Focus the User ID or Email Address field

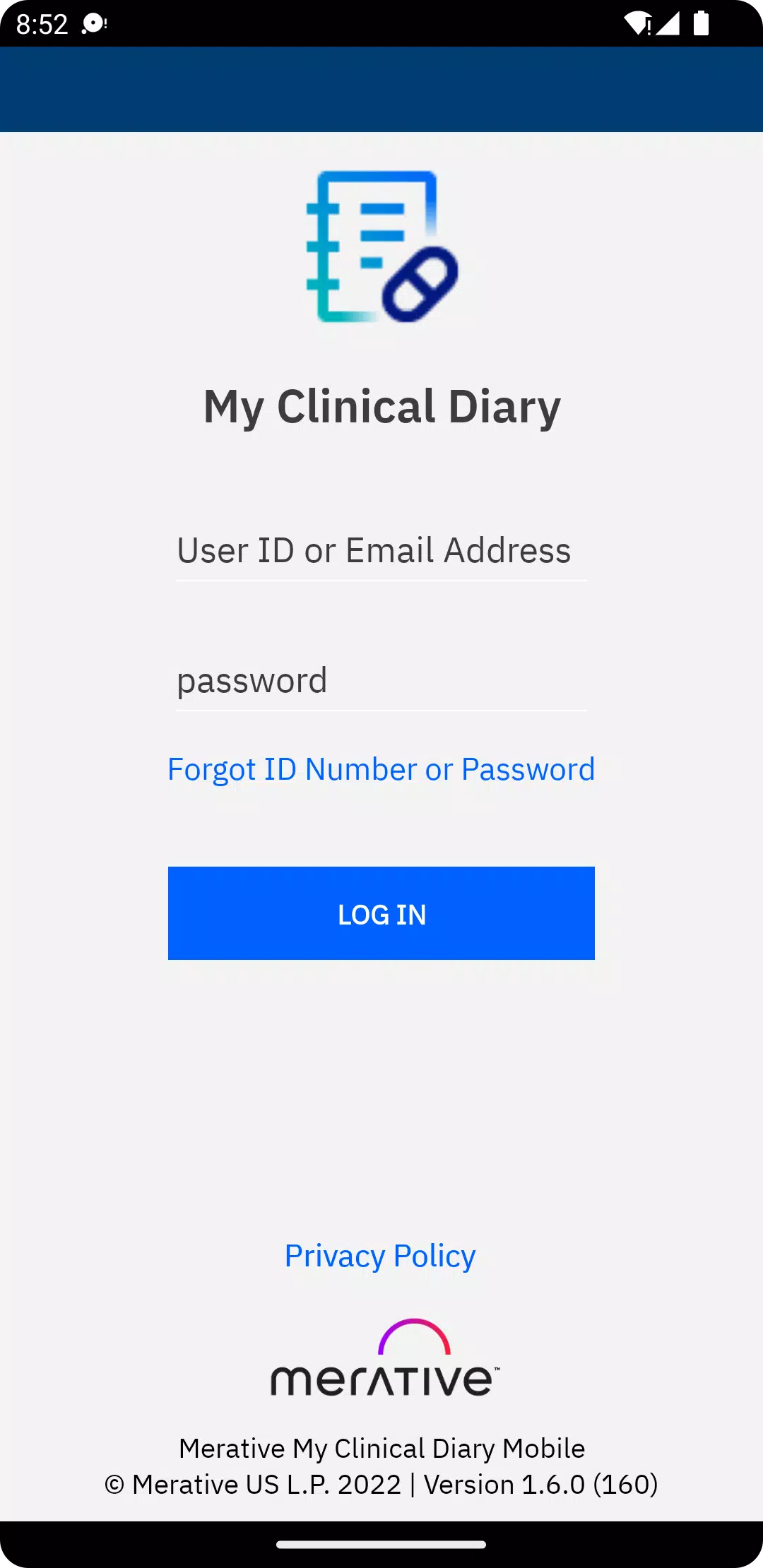381,551
